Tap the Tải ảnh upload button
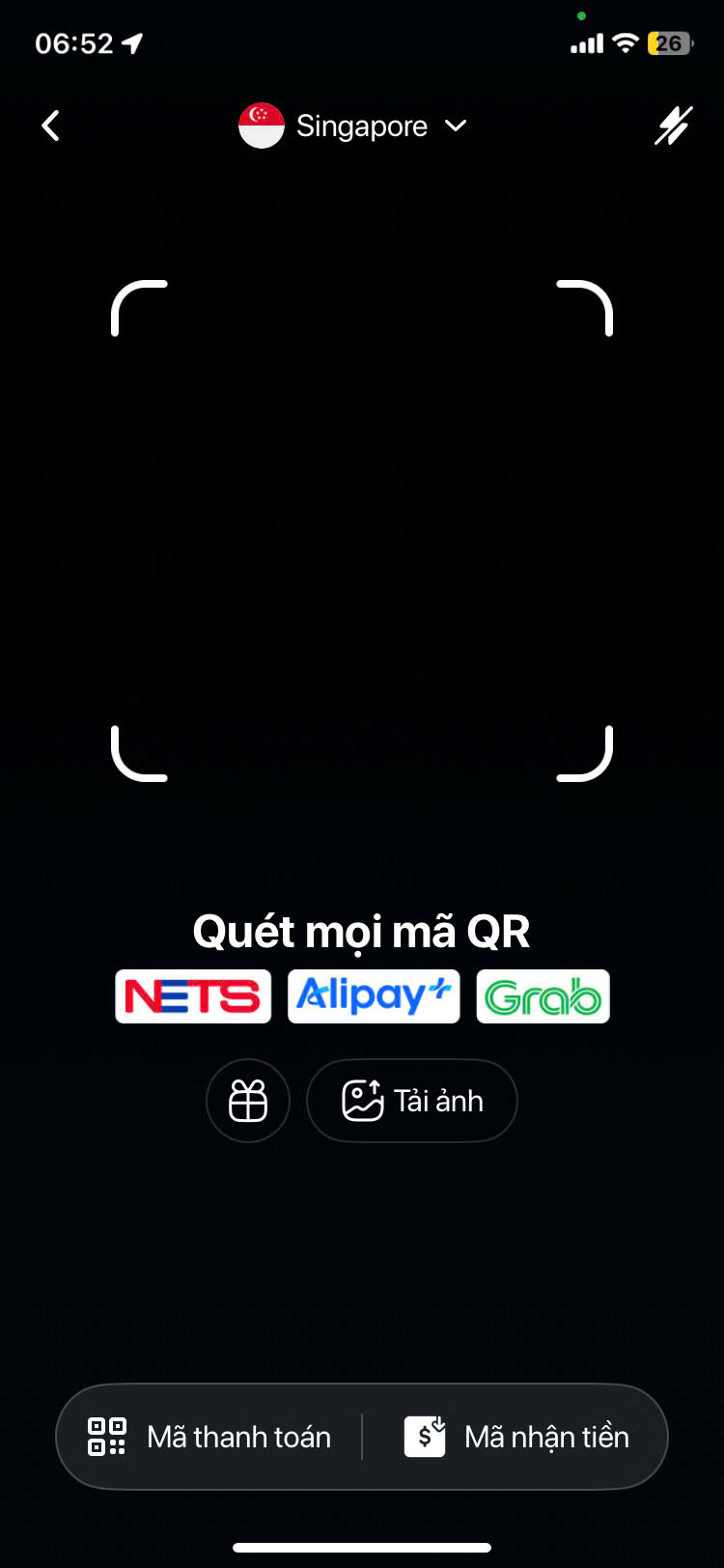This screenshot has height=1568, width=724. [412, 1101]
